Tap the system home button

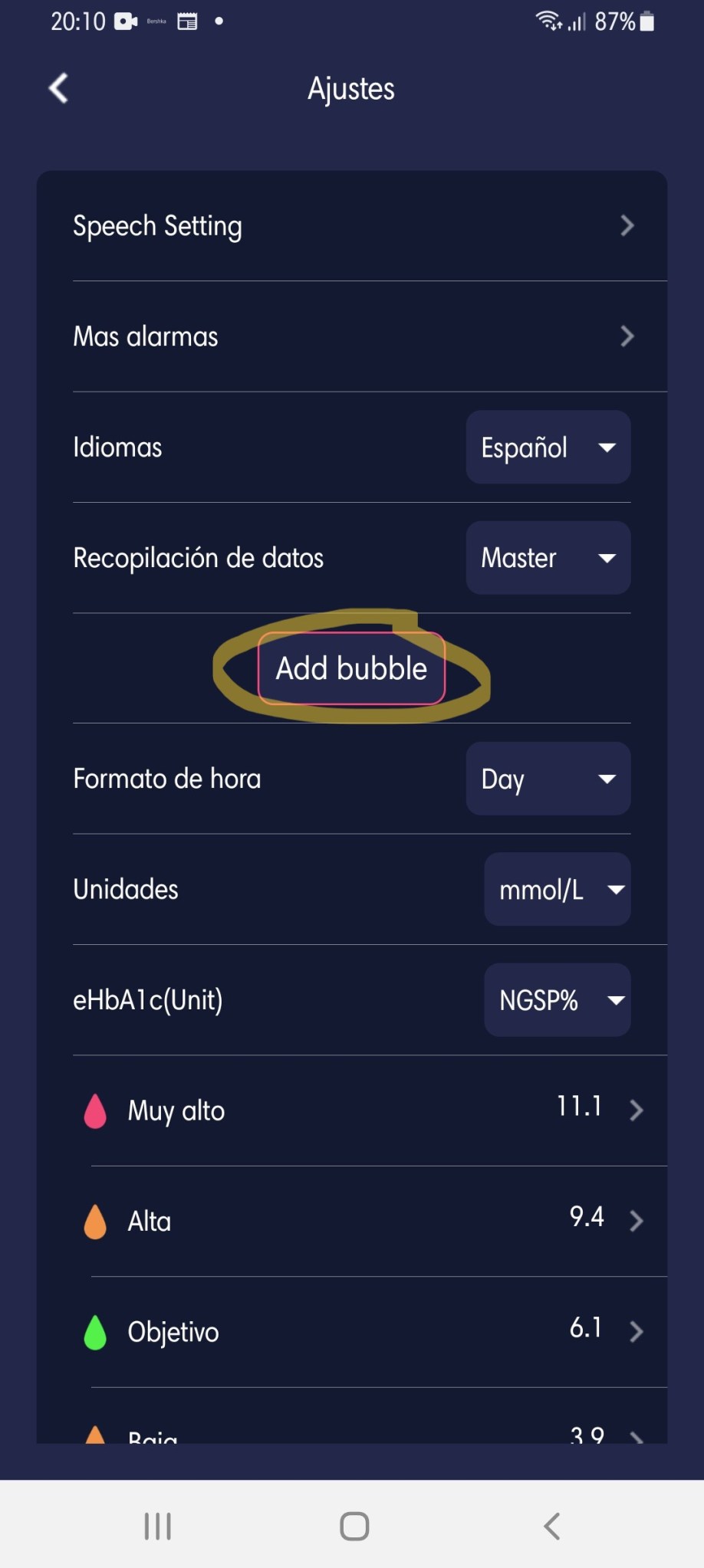[354, 1526]
